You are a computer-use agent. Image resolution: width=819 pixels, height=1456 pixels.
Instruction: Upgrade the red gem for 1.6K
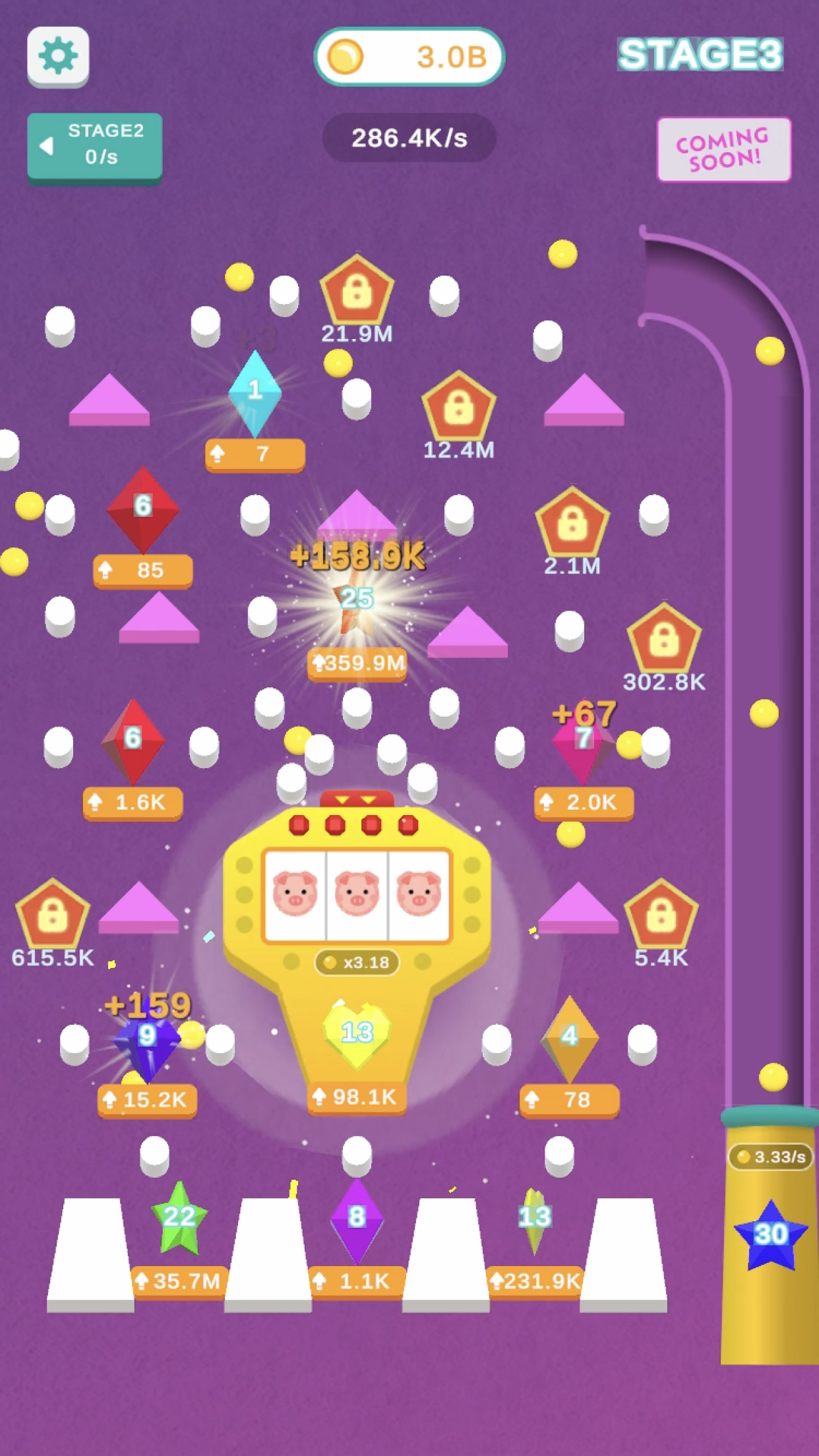pos(133,803)
